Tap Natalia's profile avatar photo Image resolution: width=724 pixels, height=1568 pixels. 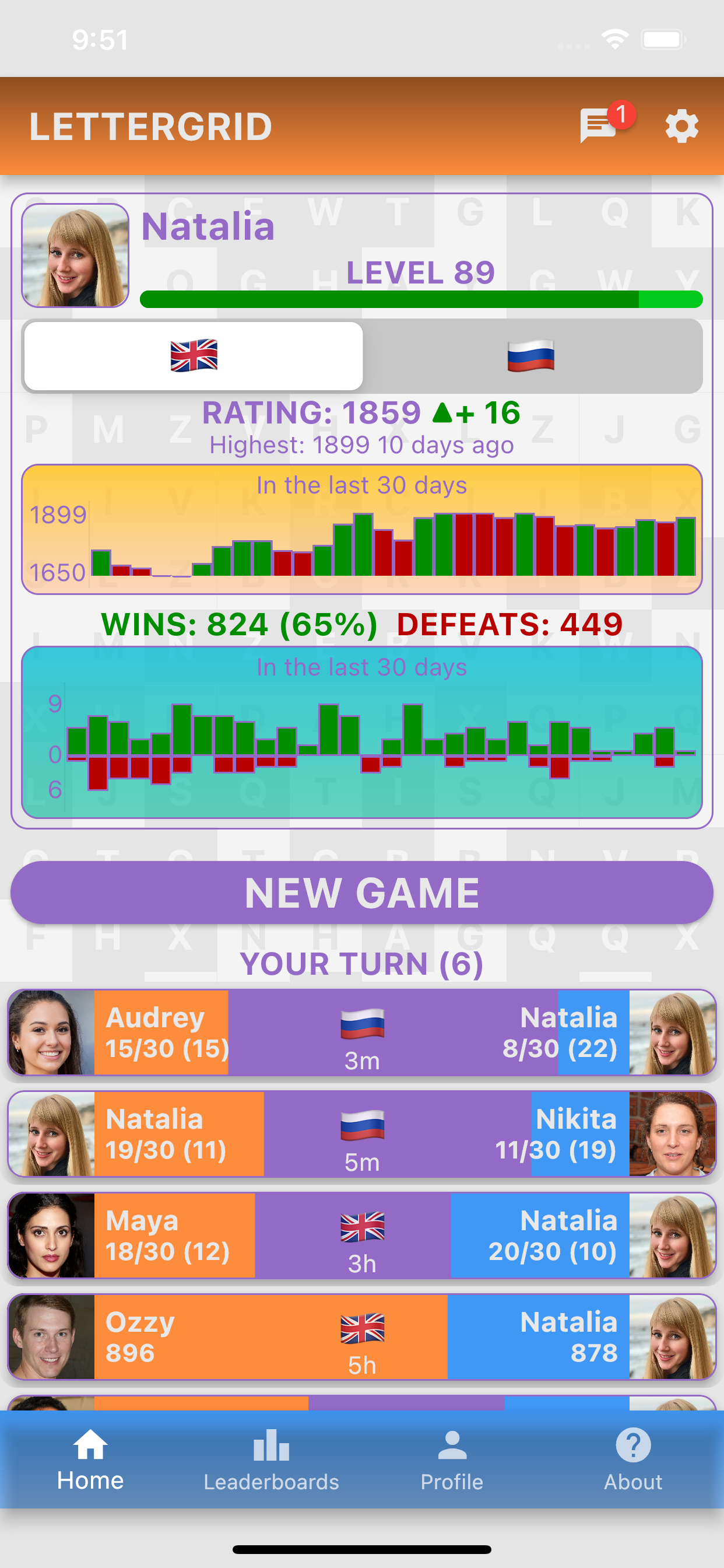[x=75, y=256]
